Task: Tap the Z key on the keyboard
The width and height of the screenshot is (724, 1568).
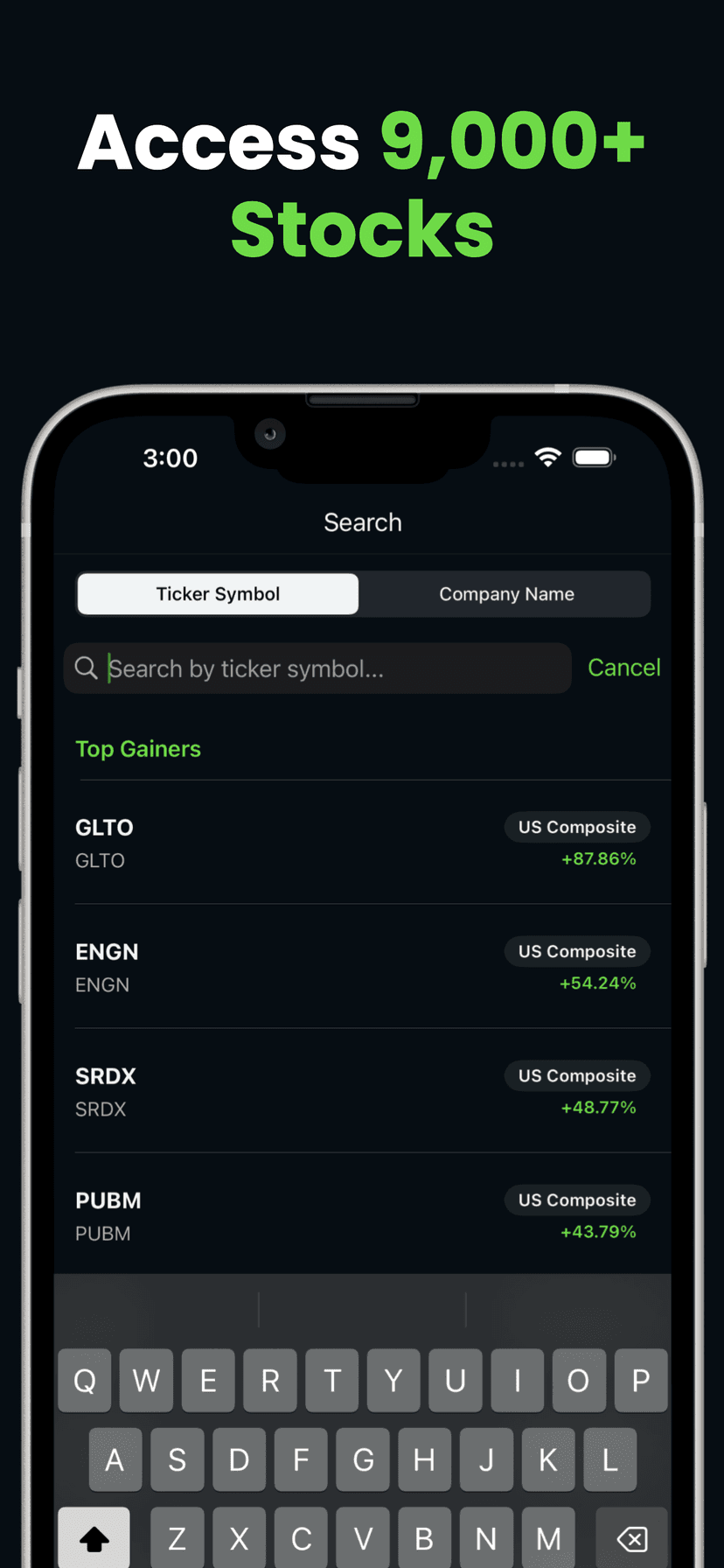Action: (x=177, y=1538)
